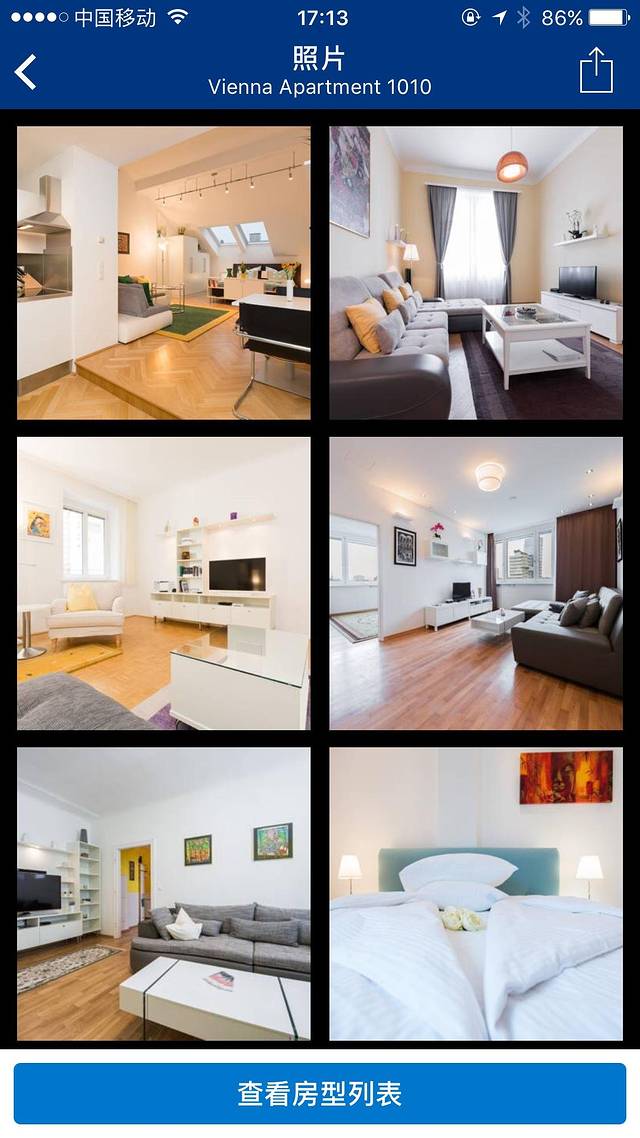Tap the 查看房型列表 button
The width and height of the screenshot is (640, 1138).
pos(320,1093)
